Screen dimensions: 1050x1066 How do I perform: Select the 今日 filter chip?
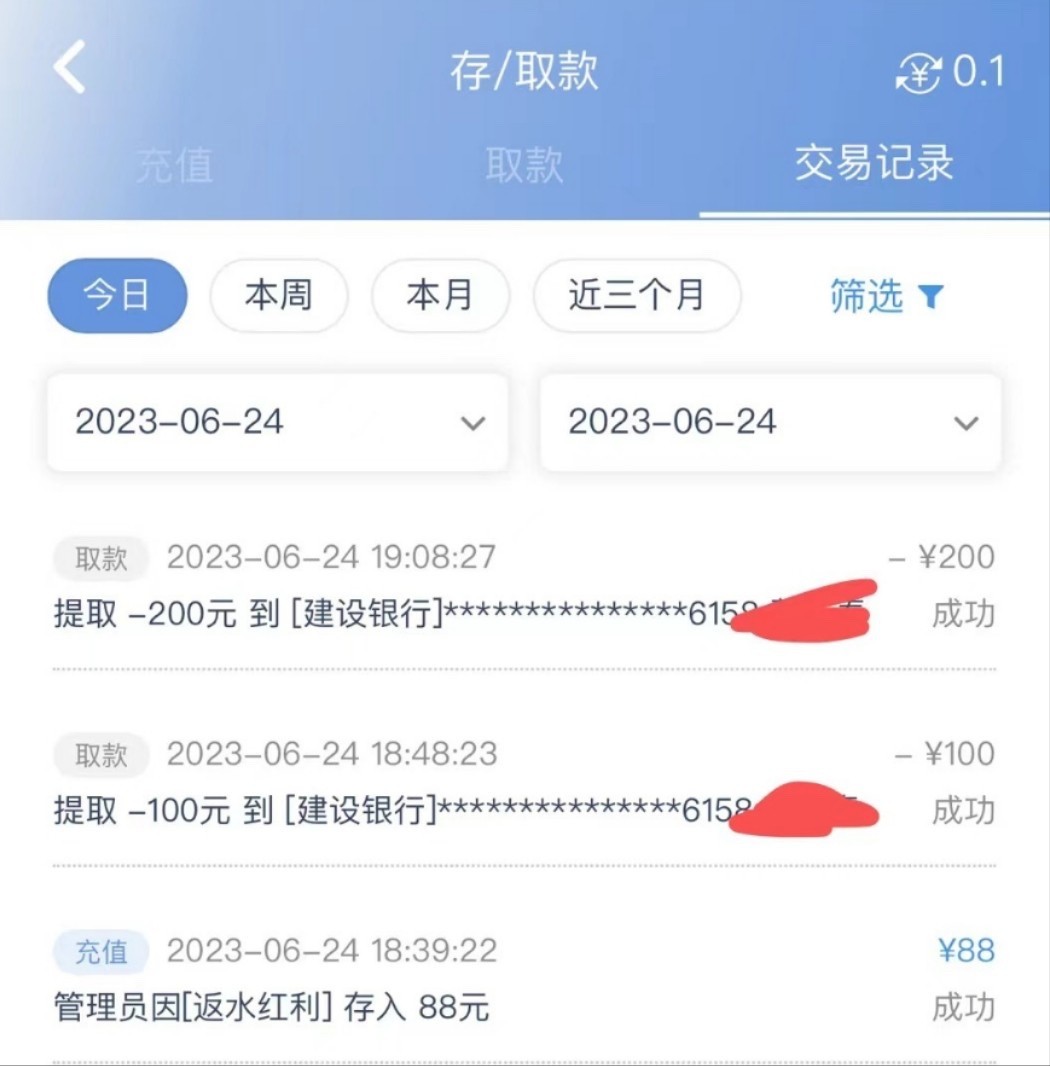117,296
